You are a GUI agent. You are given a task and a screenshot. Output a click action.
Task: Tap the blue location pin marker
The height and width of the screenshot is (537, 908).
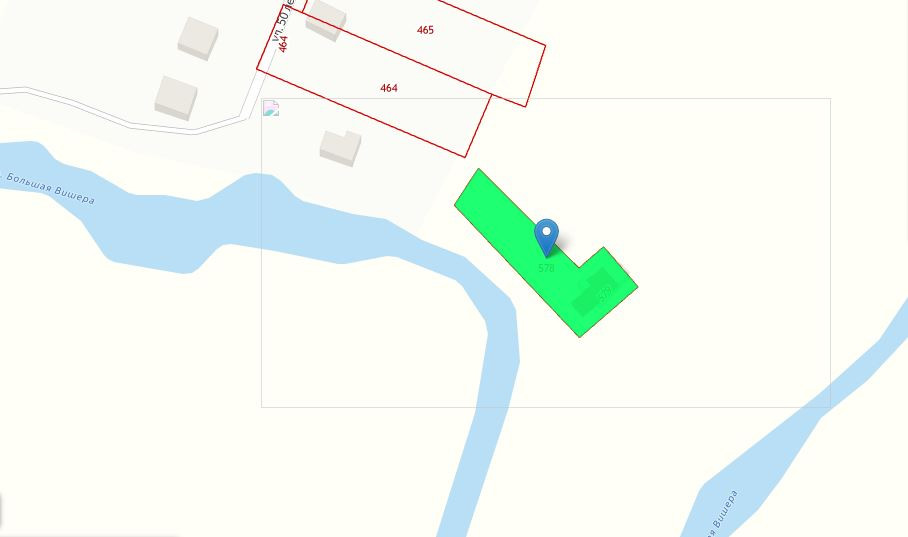pos(546,236)
